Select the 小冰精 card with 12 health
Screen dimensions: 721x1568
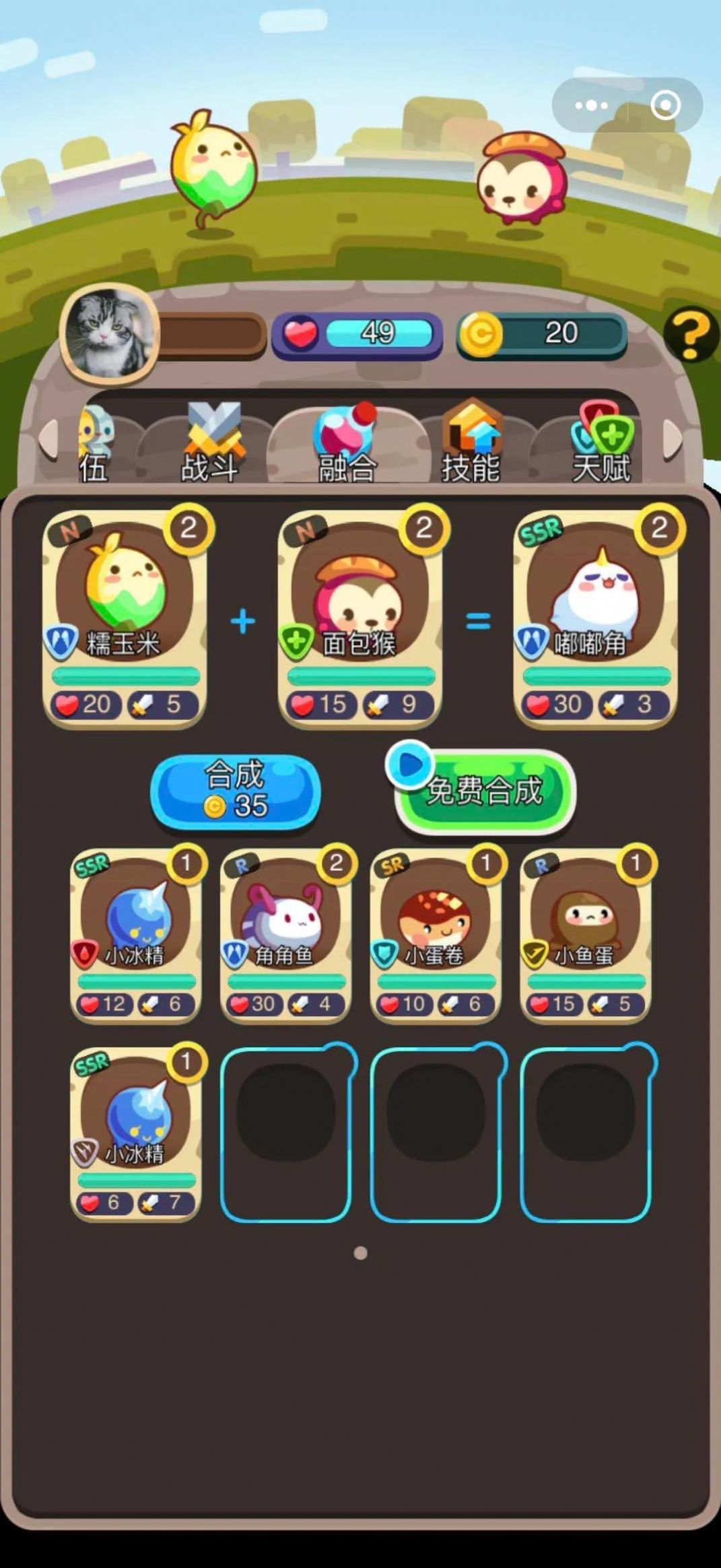tap(136, 935)
